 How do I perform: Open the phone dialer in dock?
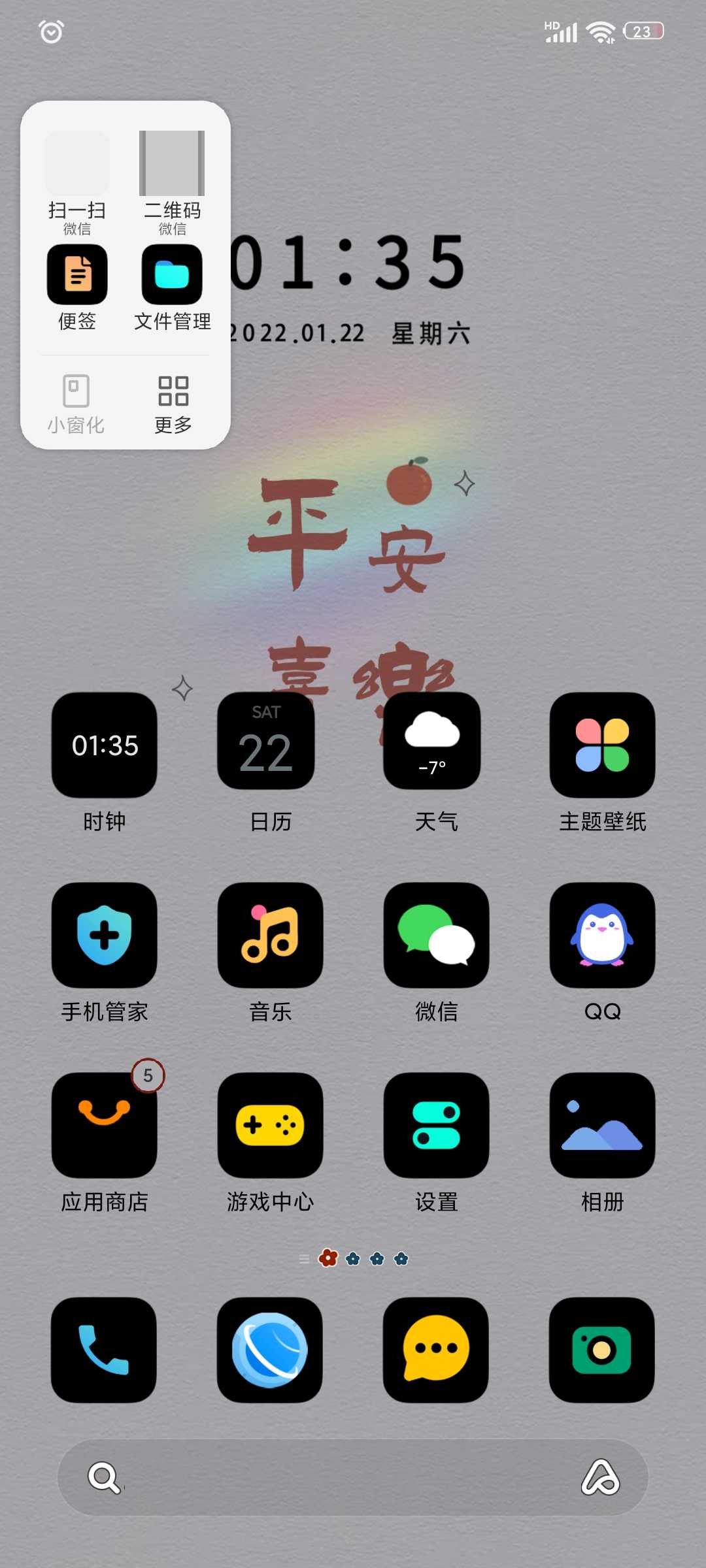104,1350
